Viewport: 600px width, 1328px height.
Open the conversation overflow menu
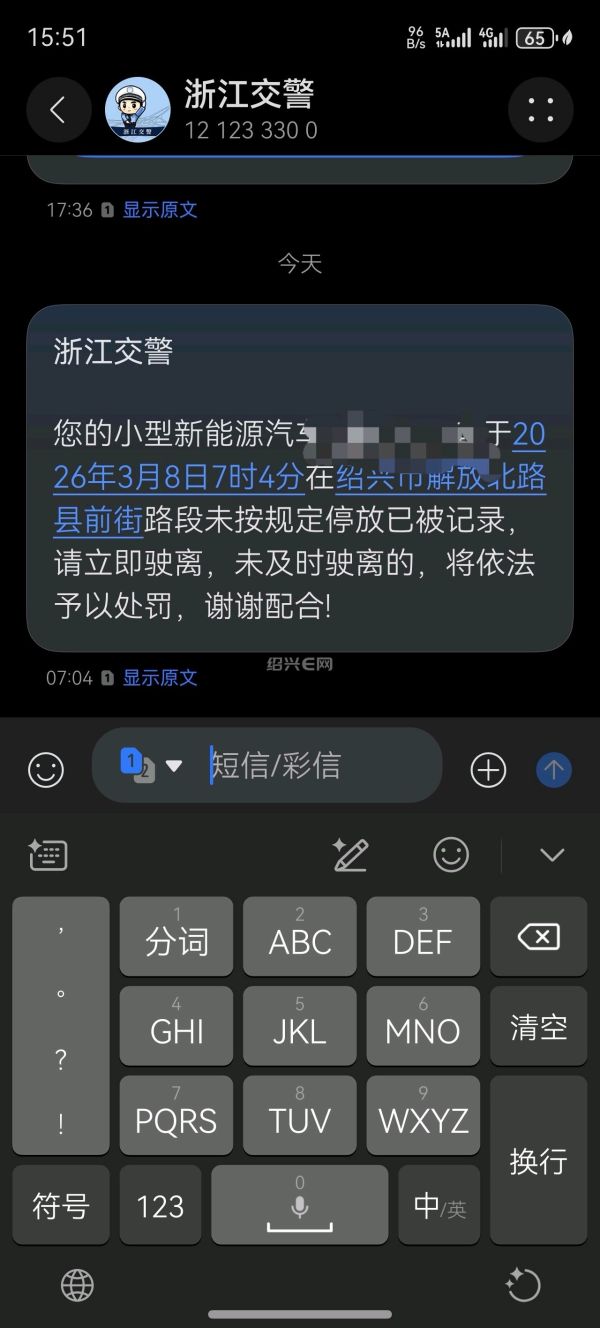pos(540,109)
